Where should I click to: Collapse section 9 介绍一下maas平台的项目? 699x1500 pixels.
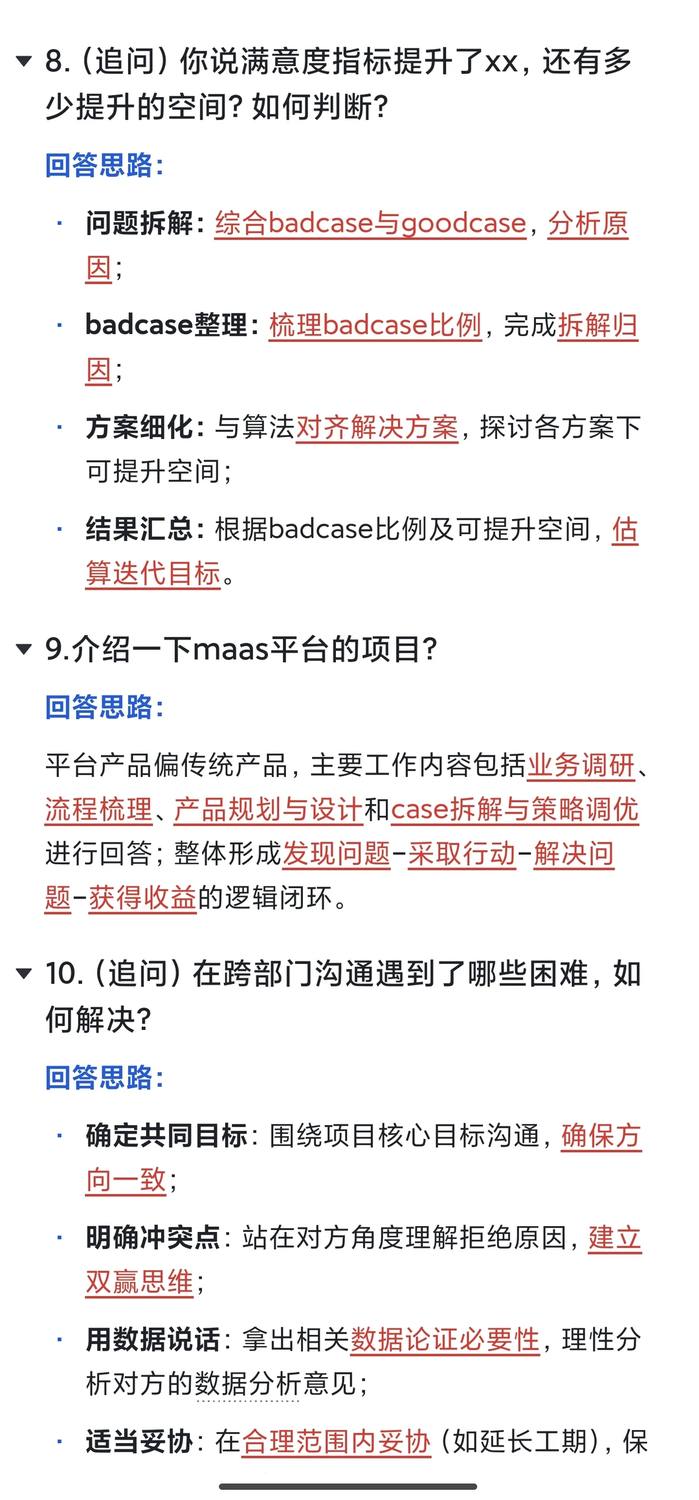[24, 649]
